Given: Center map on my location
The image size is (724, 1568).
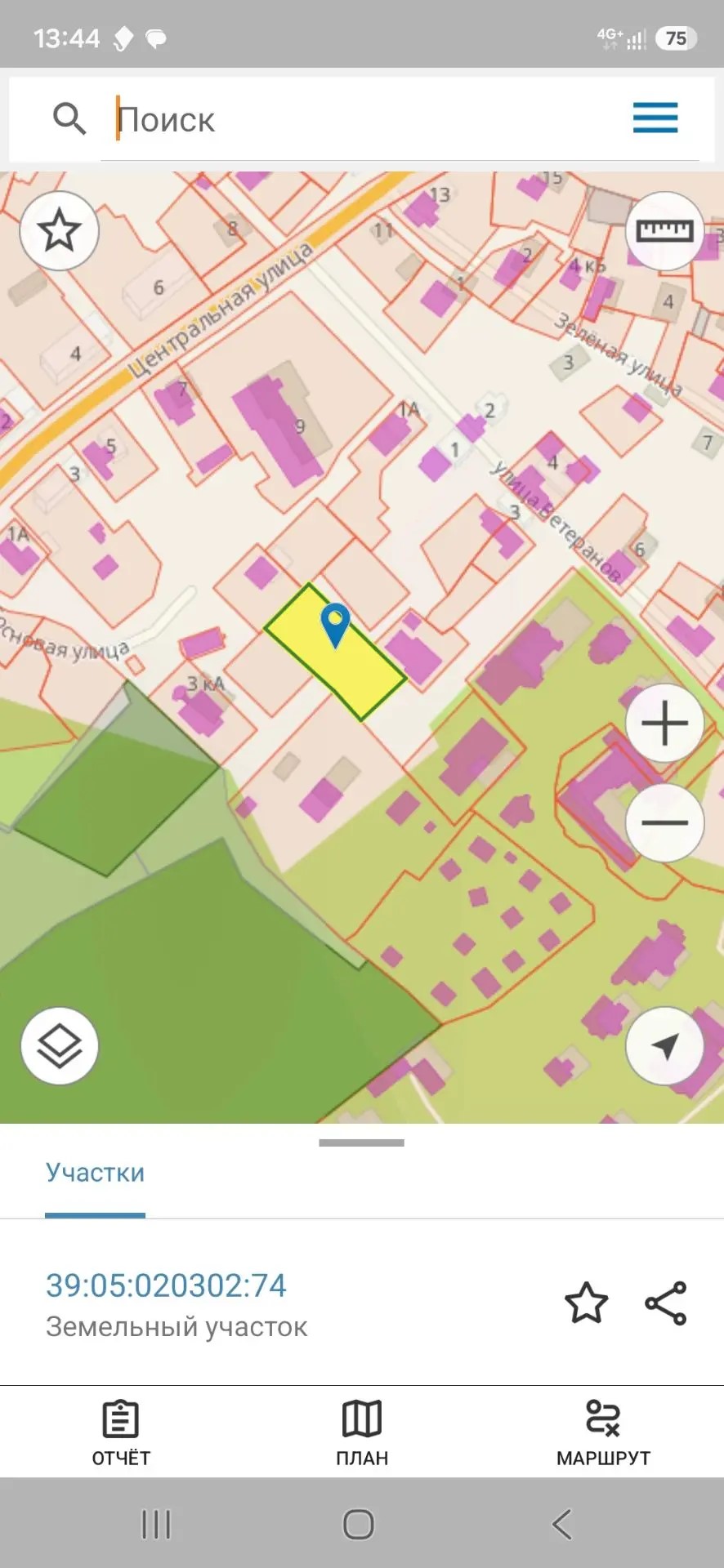Looking at the screenshot, I should (665, 1046).
